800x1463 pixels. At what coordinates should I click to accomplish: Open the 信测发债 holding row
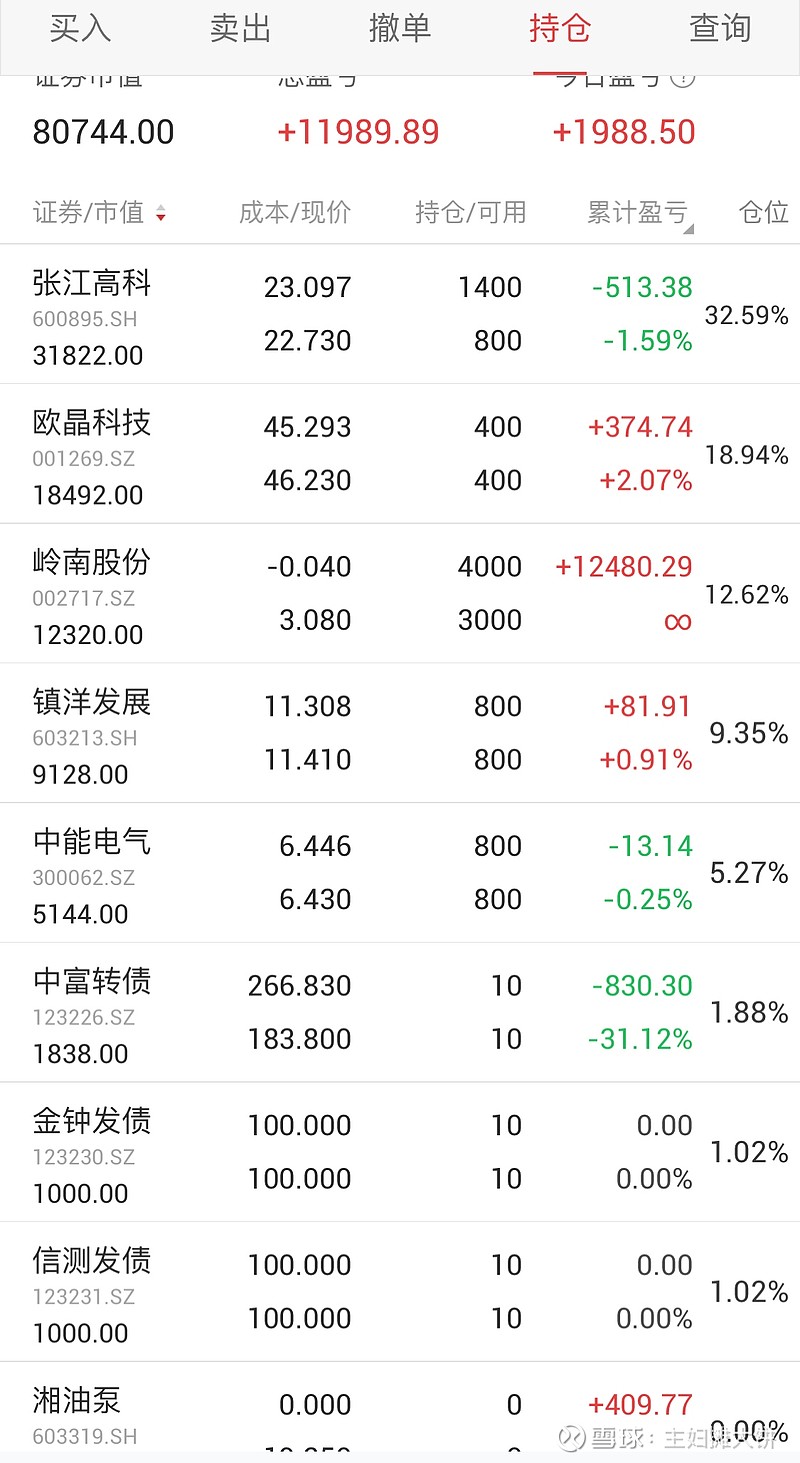(x=400, y=1292)
